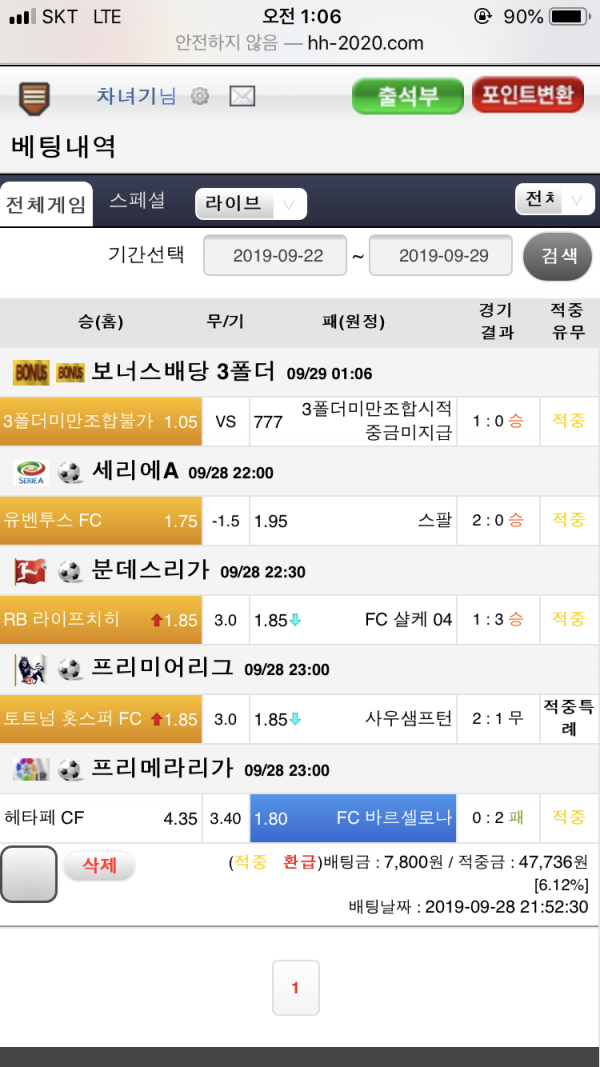The image size is (600, 1067).
Task: Edit the end date 2019-09-29
Action: tap(441, 256)
